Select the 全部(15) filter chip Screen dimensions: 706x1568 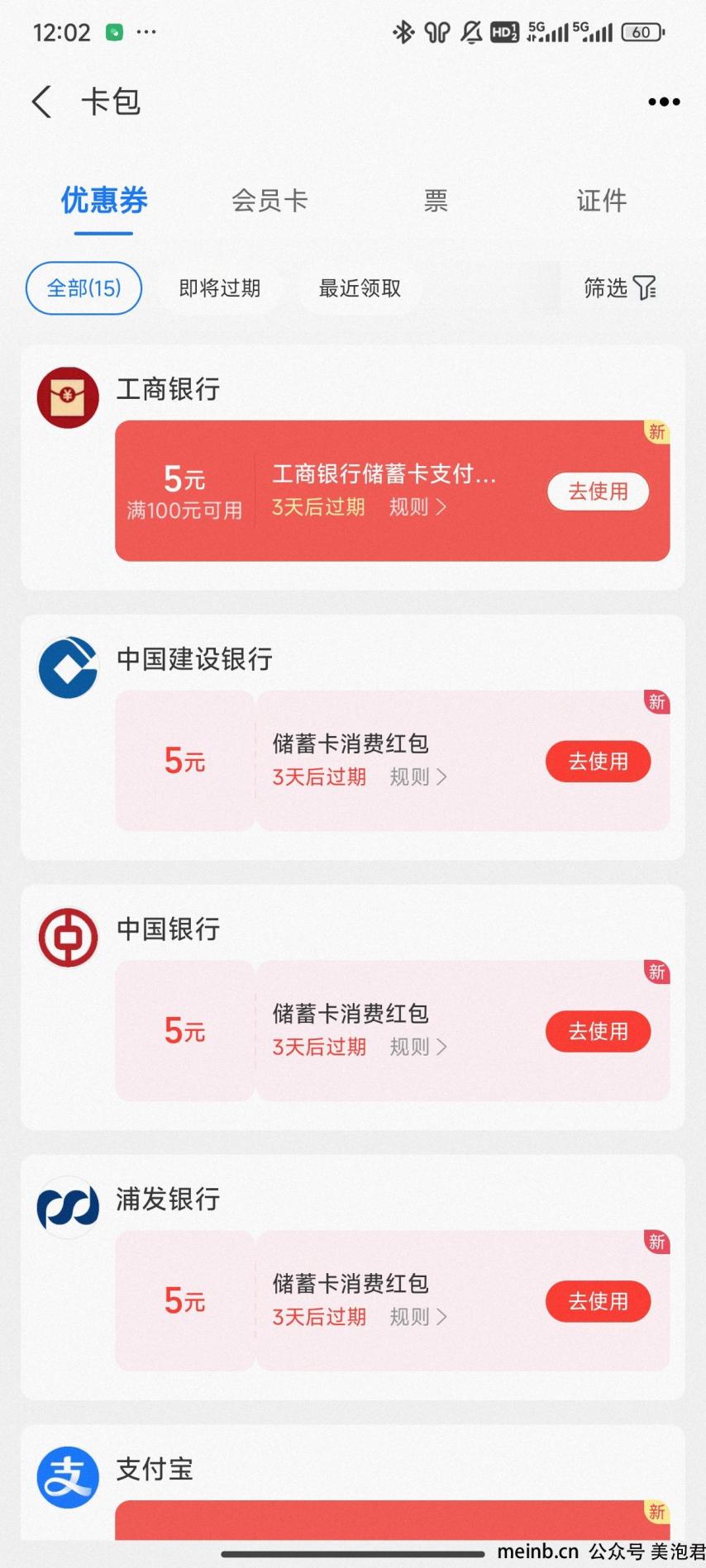tap(83, 288)
